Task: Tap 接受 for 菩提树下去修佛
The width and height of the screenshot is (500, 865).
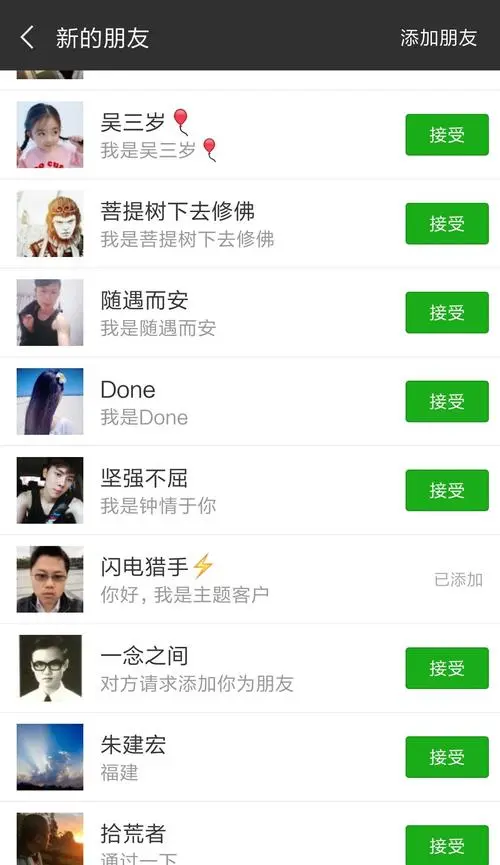Action: coord(447,223)
